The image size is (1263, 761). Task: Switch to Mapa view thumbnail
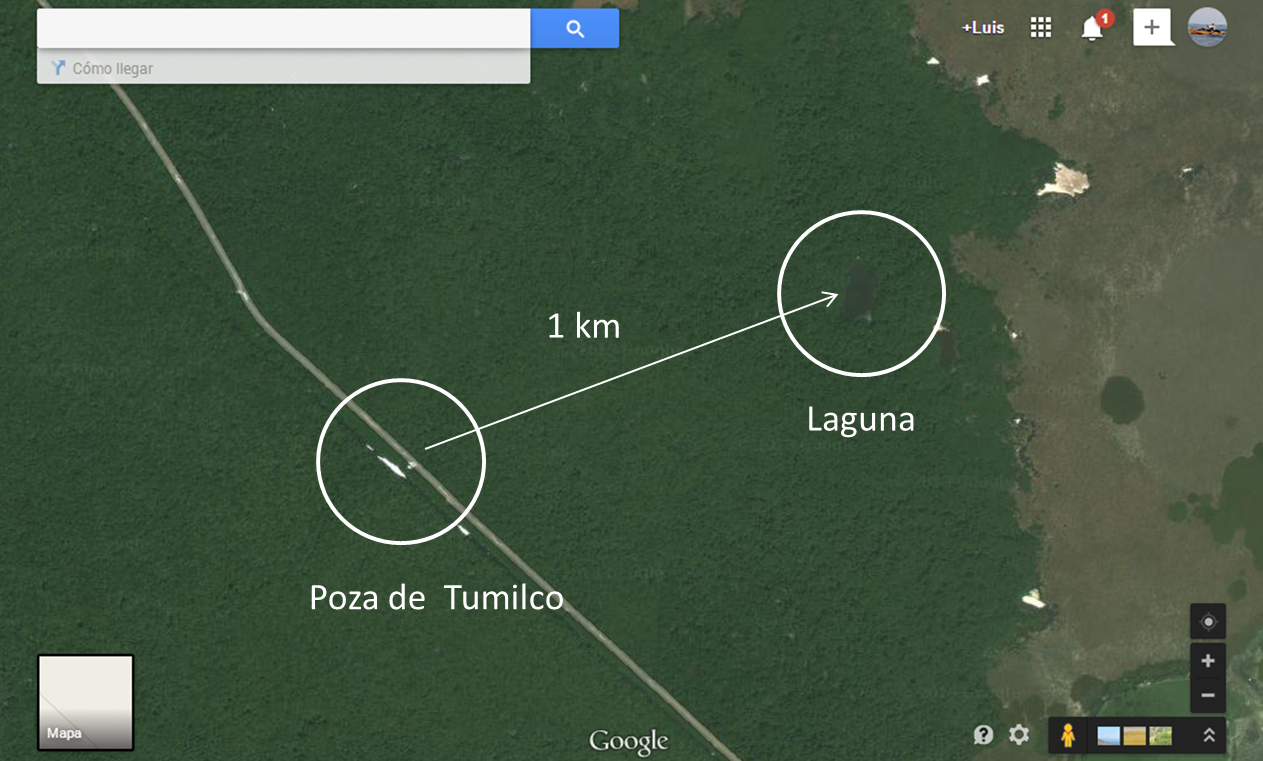coord(85,702)
